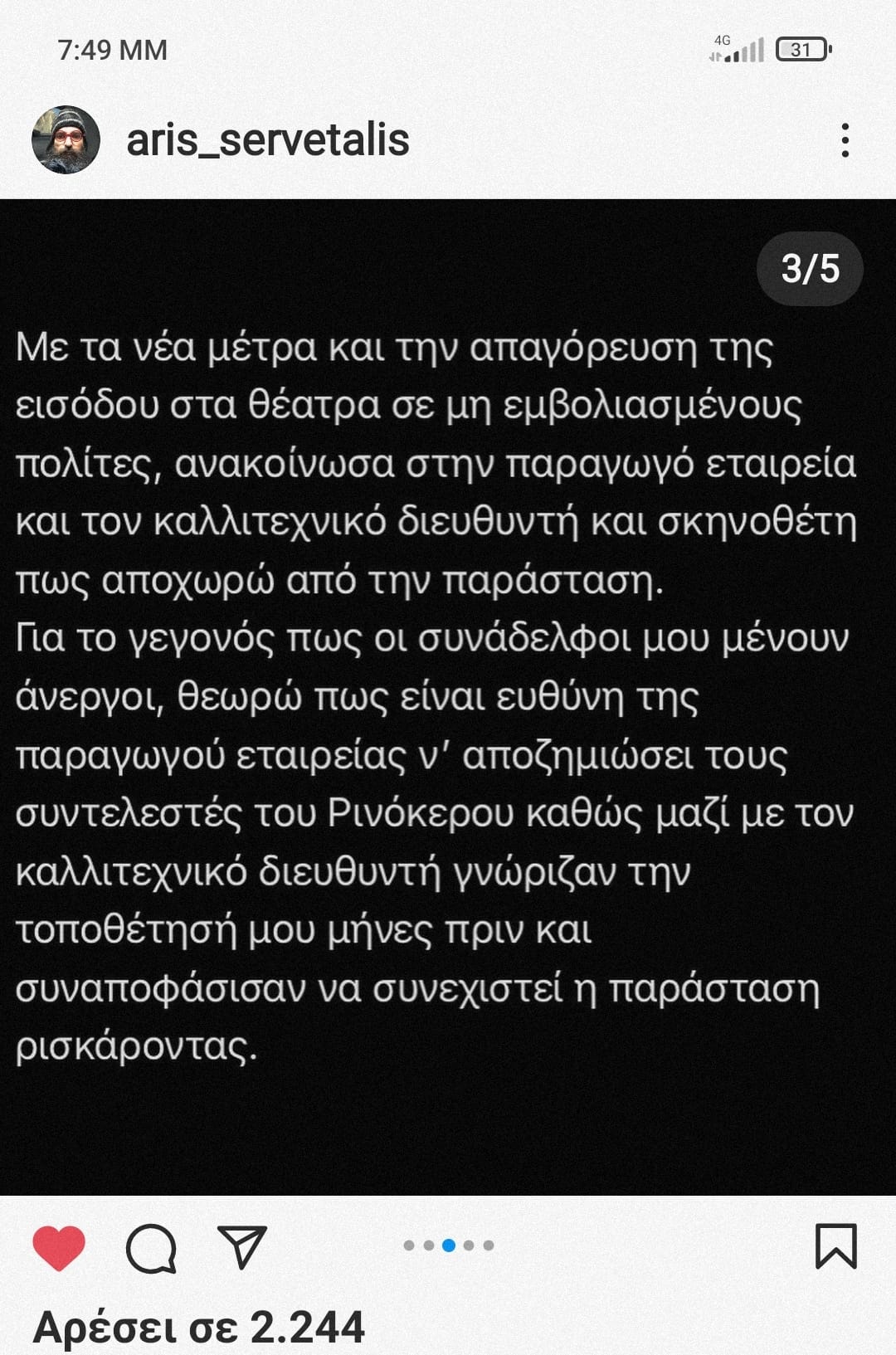
Task: Open the aris_servetalis username link
Action: (267, 139)
